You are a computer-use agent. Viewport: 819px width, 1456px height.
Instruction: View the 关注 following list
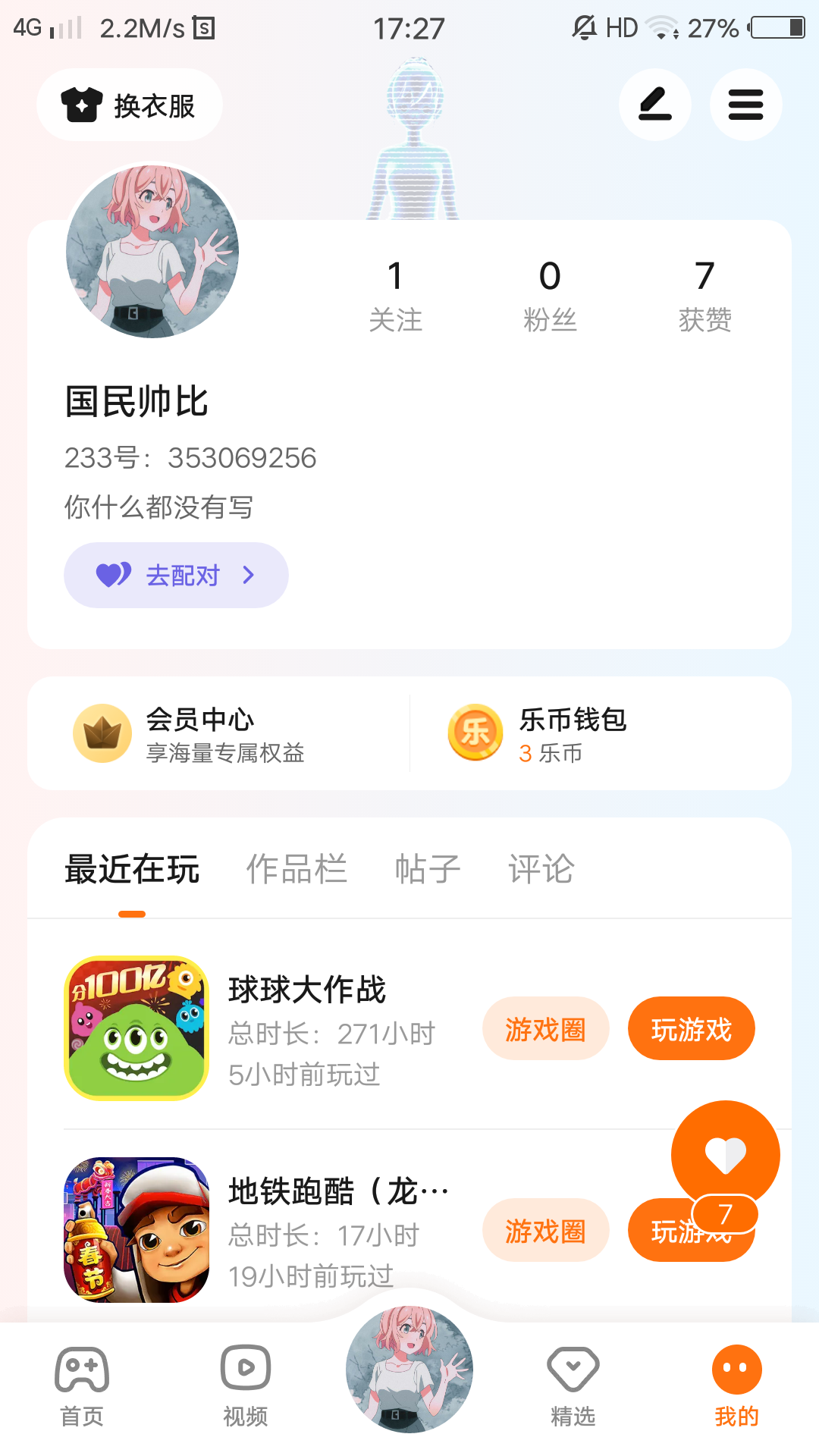click(395, 295)
